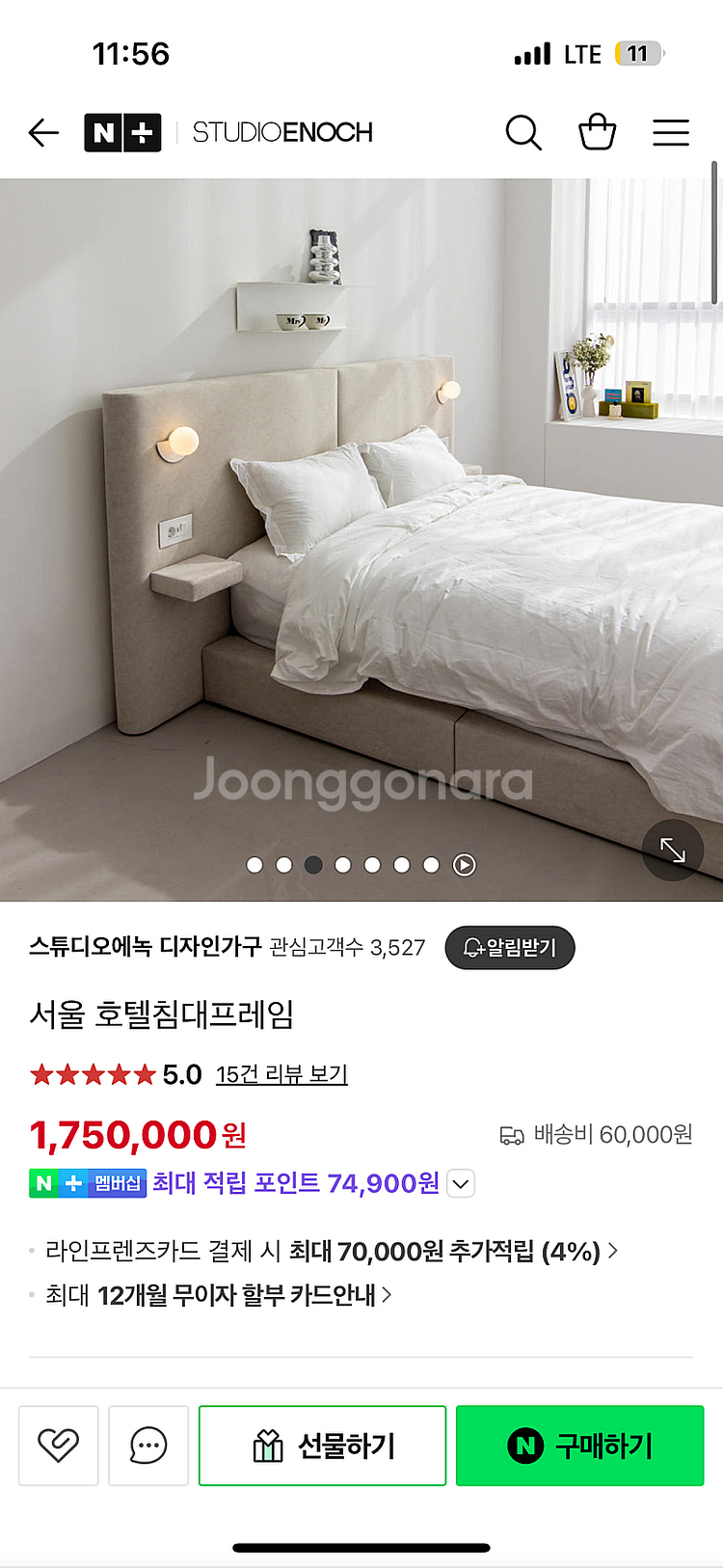Expand the product image to fullscreen
Image resolution: width=723 pixels, height=1568 pixels.
(672, 850)
